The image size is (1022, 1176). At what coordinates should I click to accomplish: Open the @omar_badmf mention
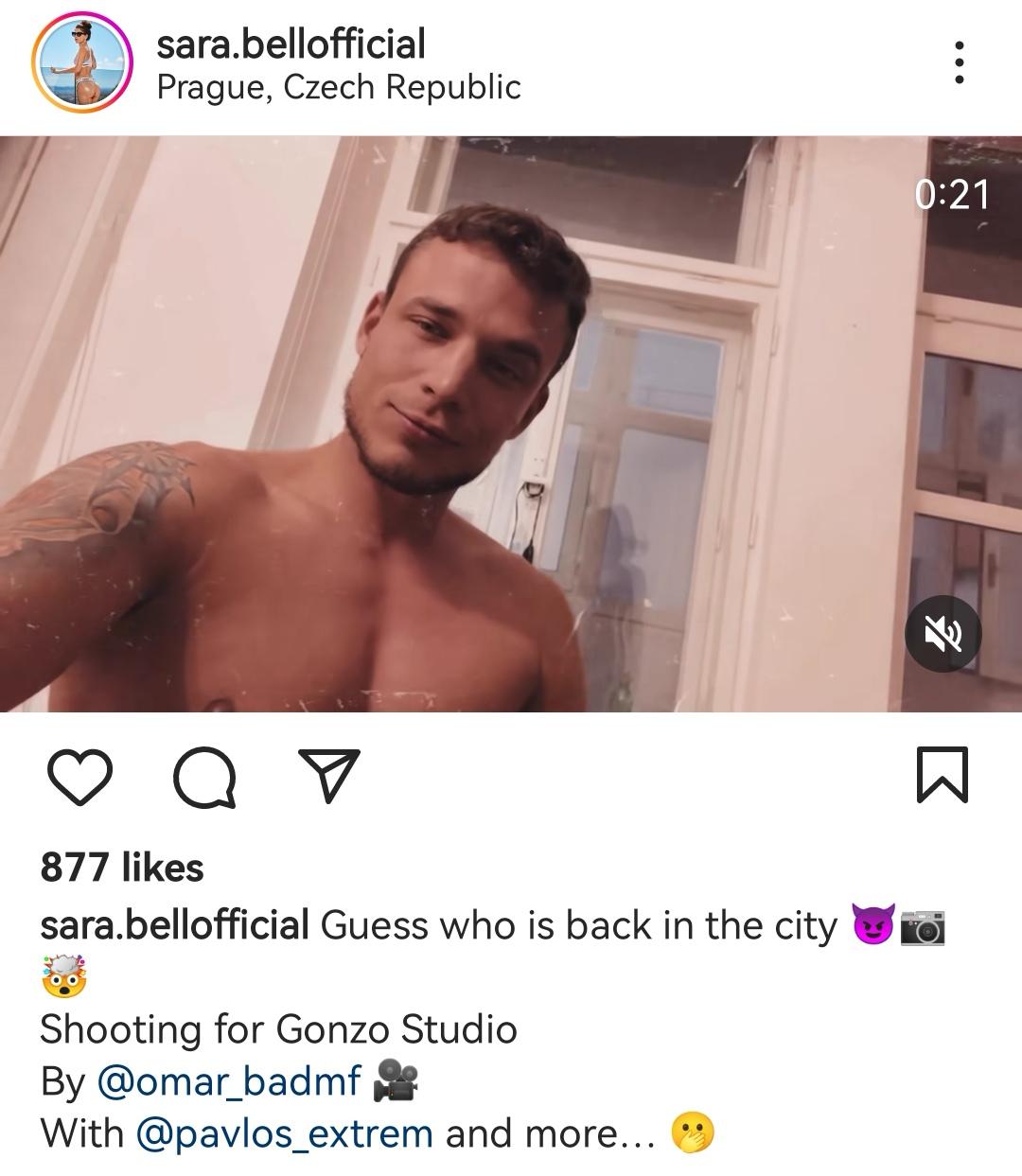pyautogui.click(x=228, y=1080)
